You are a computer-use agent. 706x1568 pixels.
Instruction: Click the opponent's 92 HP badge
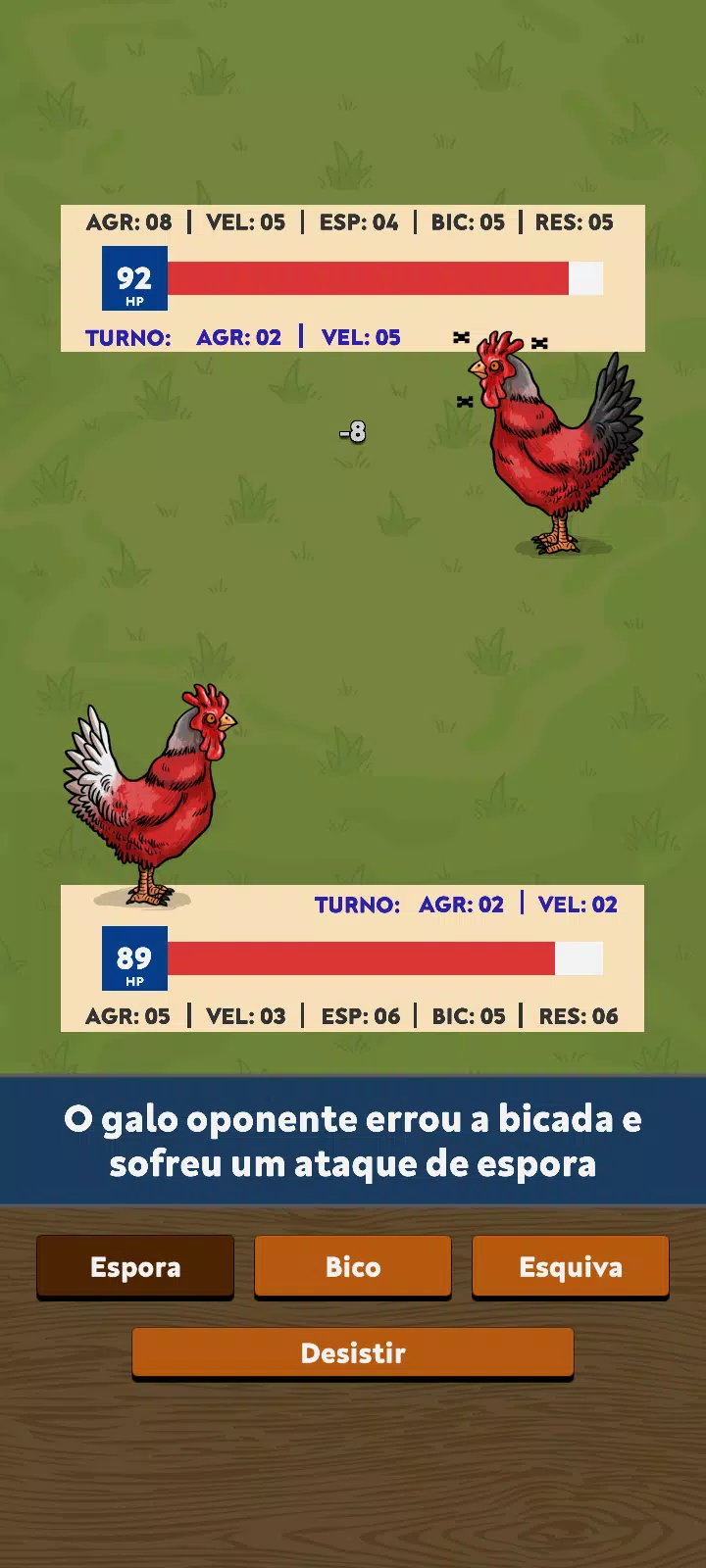point(134,277)
